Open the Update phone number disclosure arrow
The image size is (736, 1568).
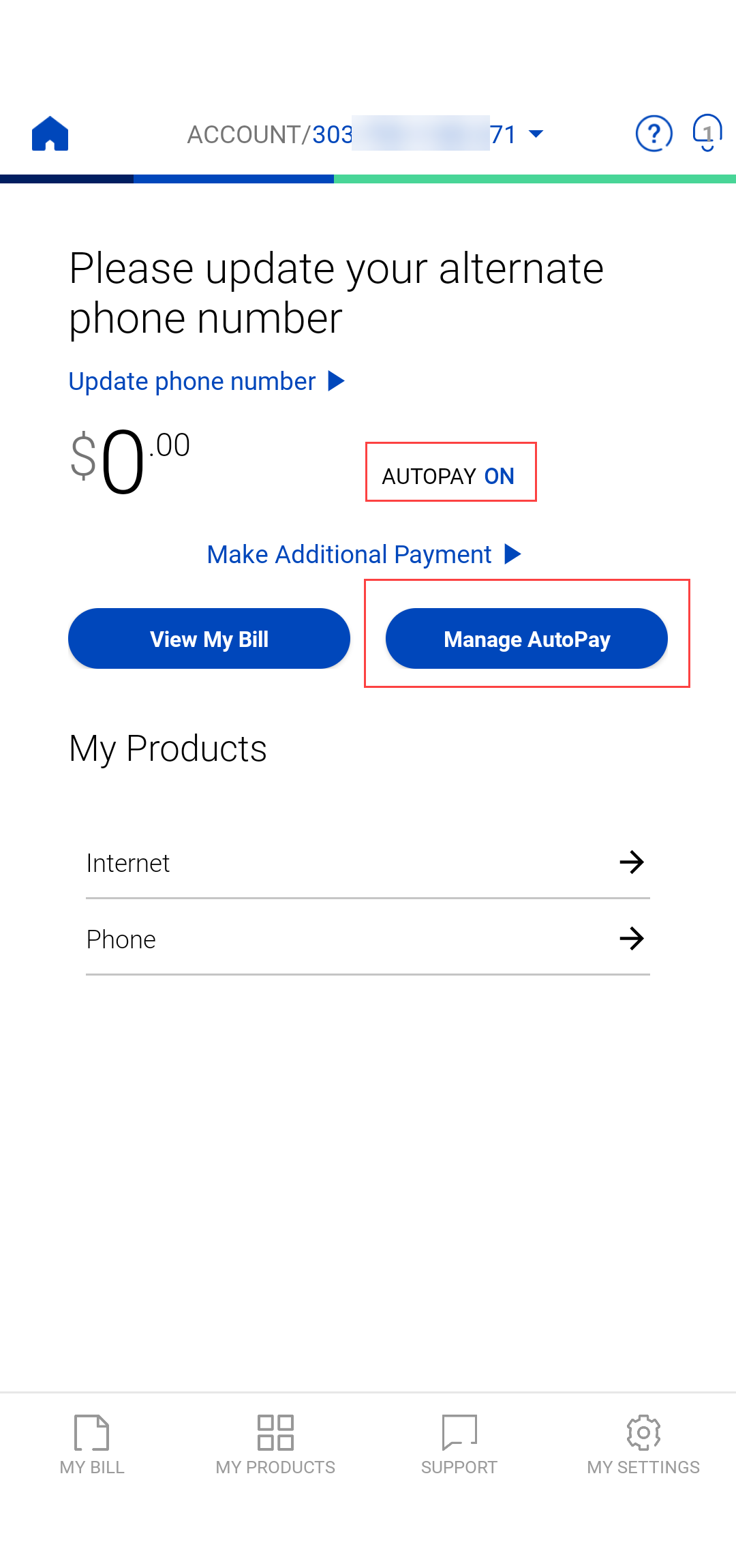point(336,381)
